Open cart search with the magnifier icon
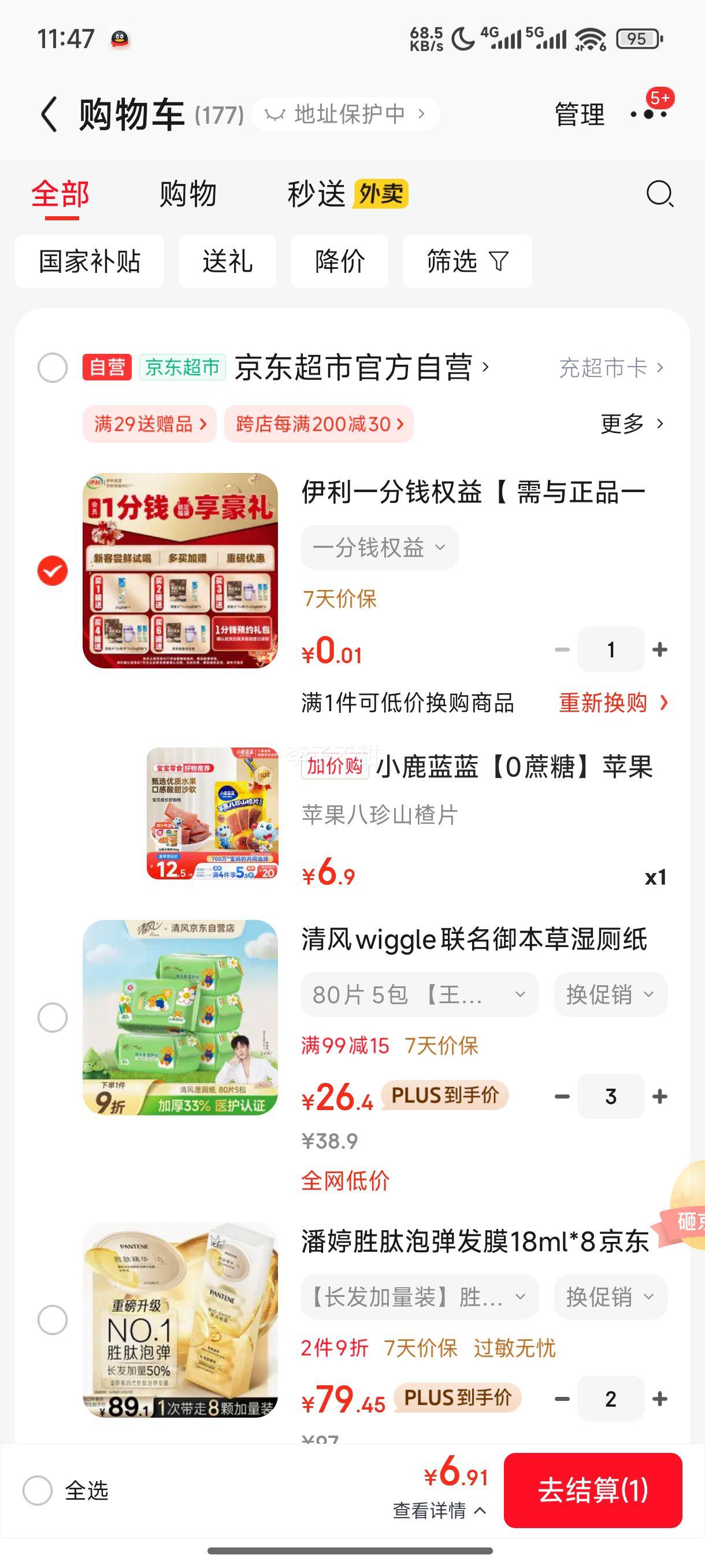This screenshot has height=1568, width=705. (659, 195)
